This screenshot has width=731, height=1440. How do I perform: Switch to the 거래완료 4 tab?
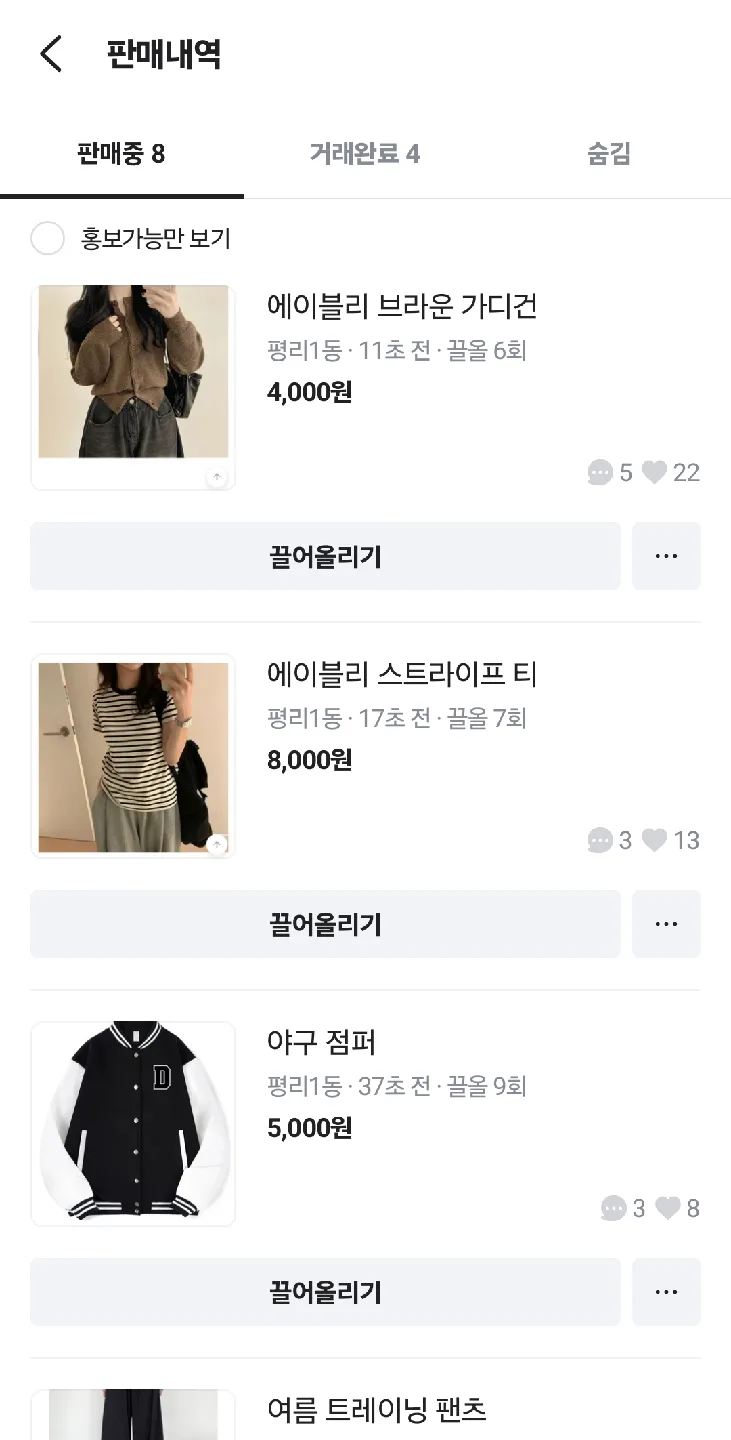365,154
